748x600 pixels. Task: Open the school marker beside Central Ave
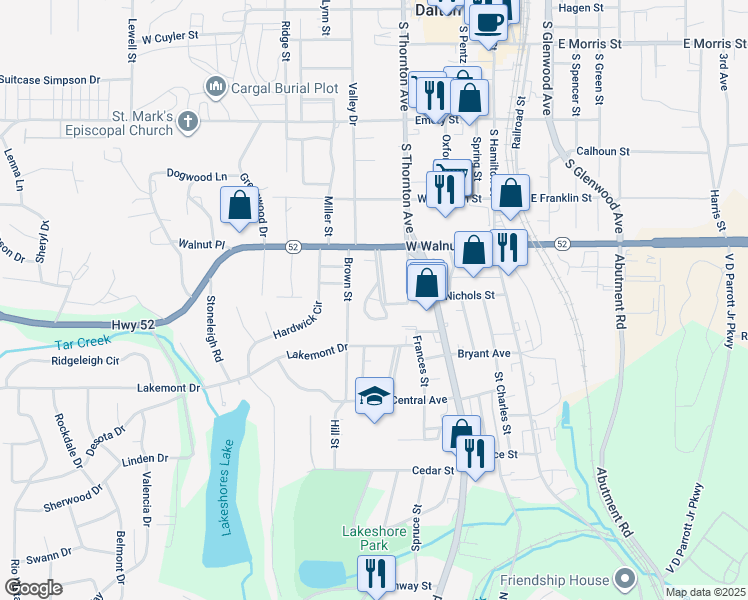tap(375, 396)
